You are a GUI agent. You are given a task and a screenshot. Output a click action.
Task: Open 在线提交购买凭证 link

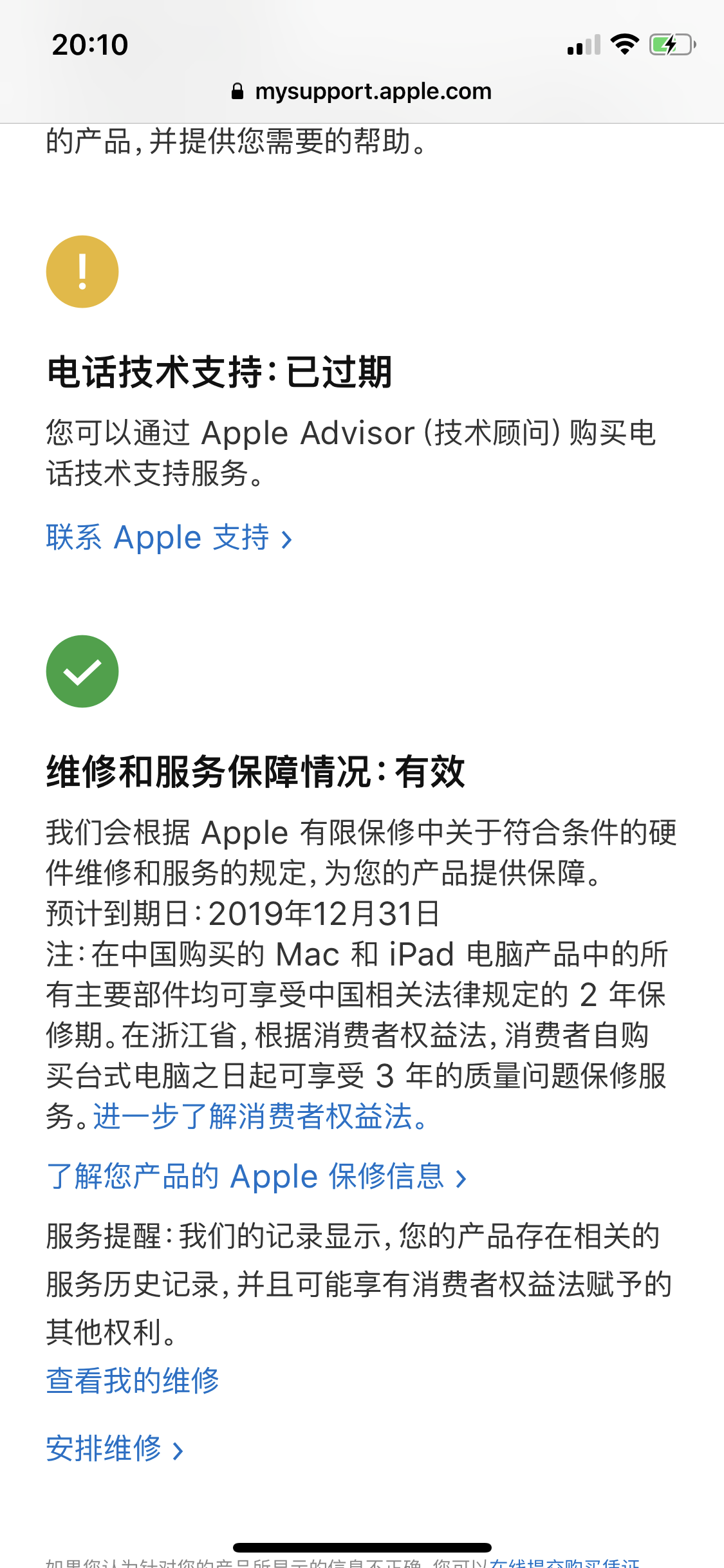pos(564,1563)
